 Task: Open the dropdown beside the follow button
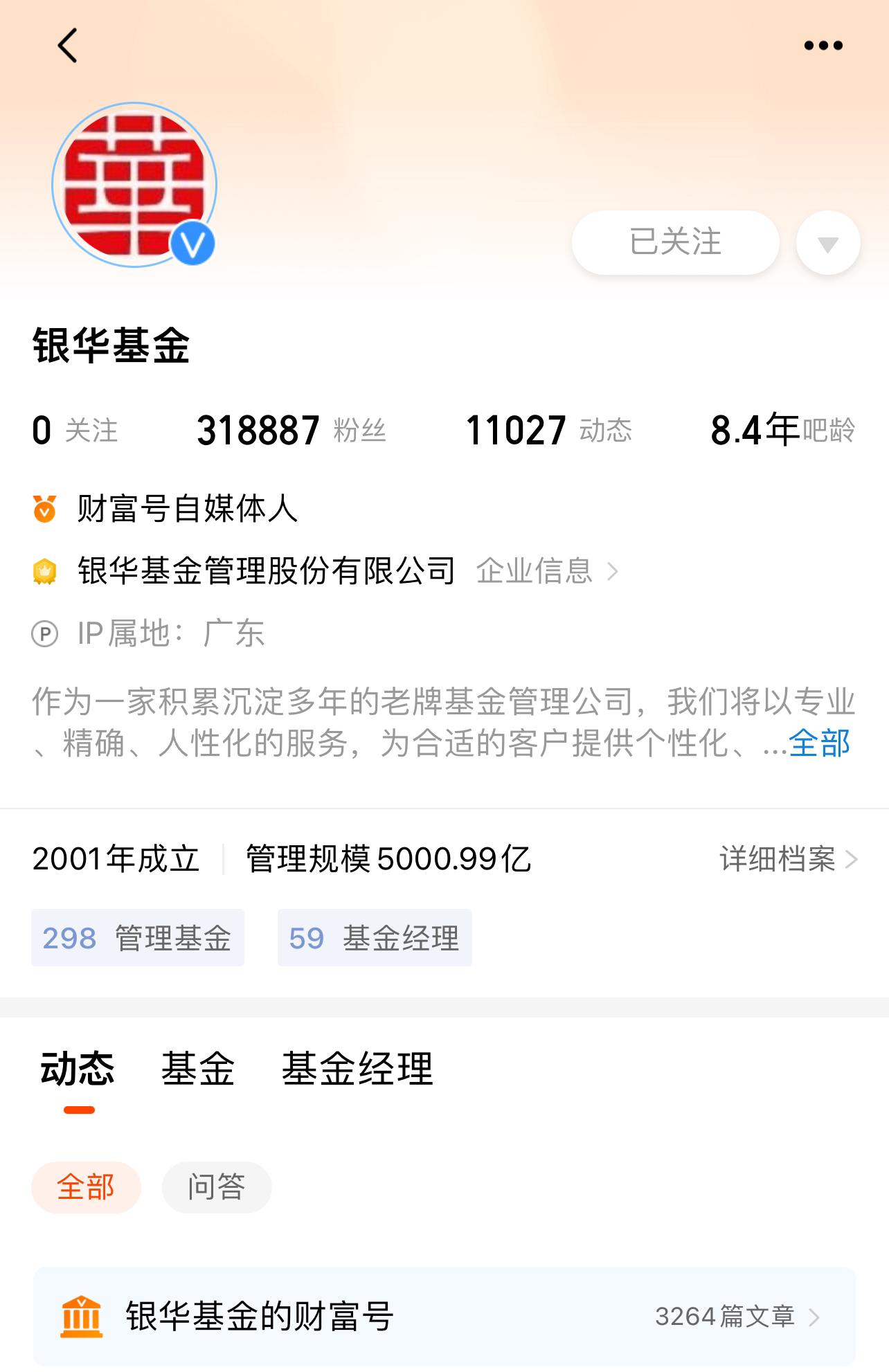click(x=827, y=242)
